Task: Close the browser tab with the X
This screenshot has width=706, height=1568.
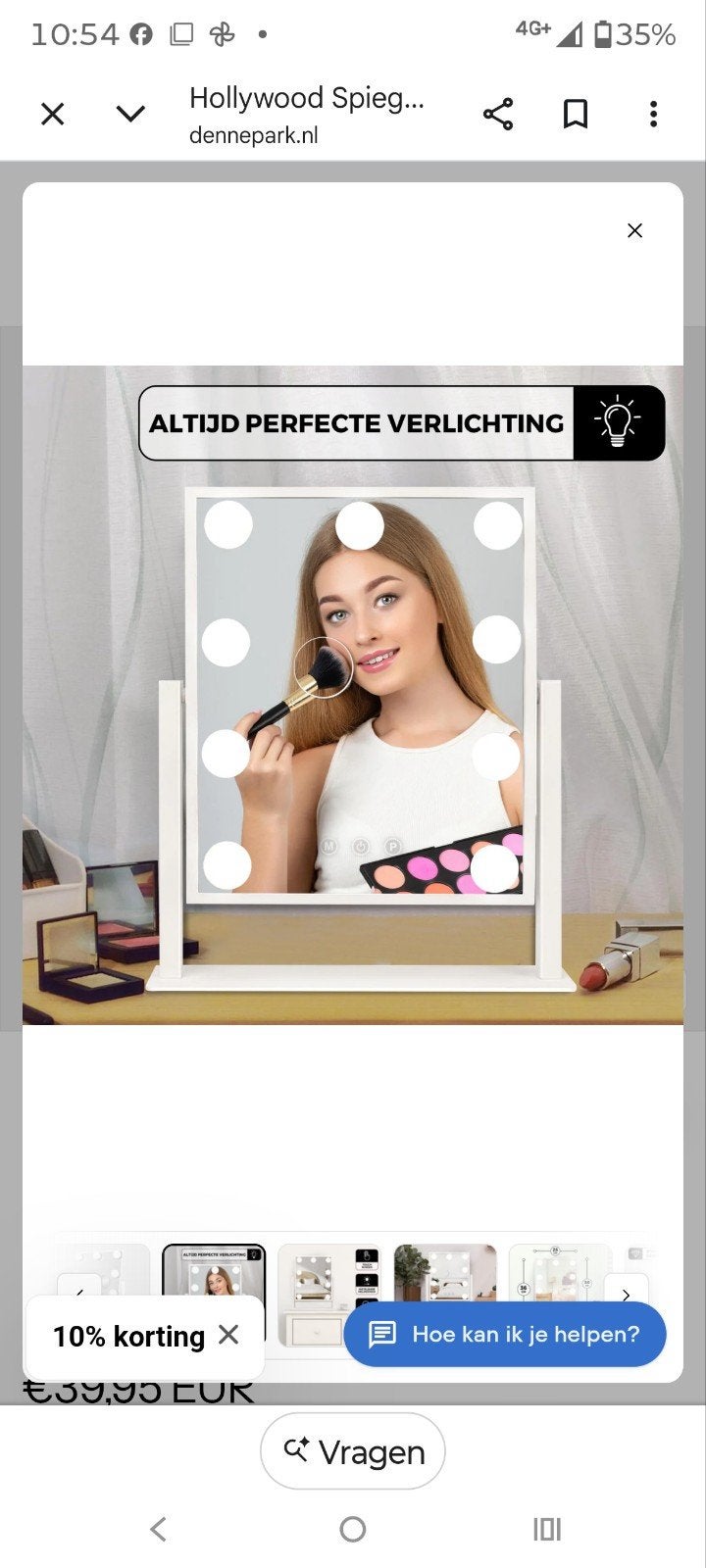Action: click(53, 115)
